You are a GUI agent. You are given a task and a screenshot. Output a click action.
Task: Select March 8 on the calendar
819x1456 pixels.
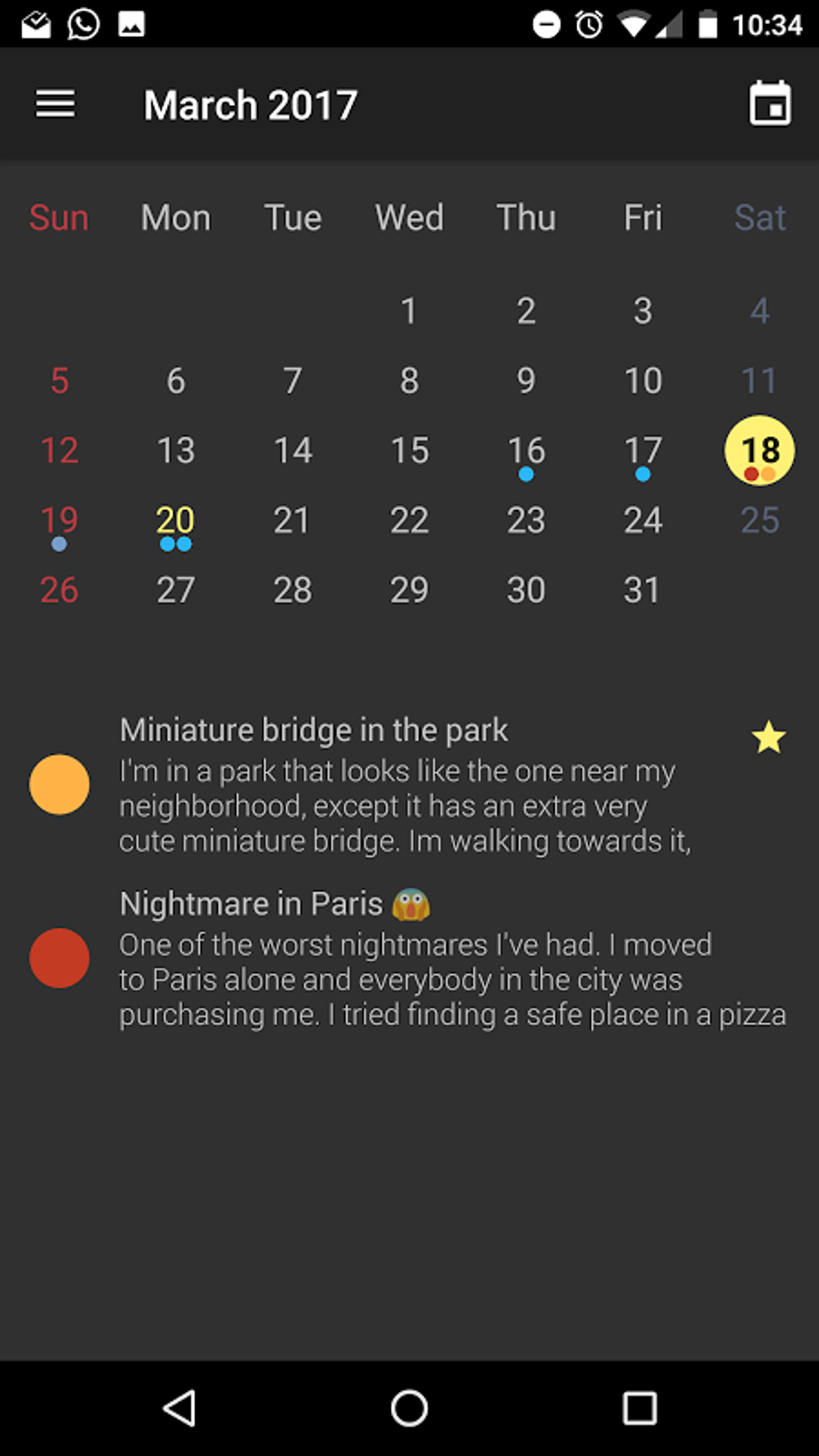coord(409,381)
